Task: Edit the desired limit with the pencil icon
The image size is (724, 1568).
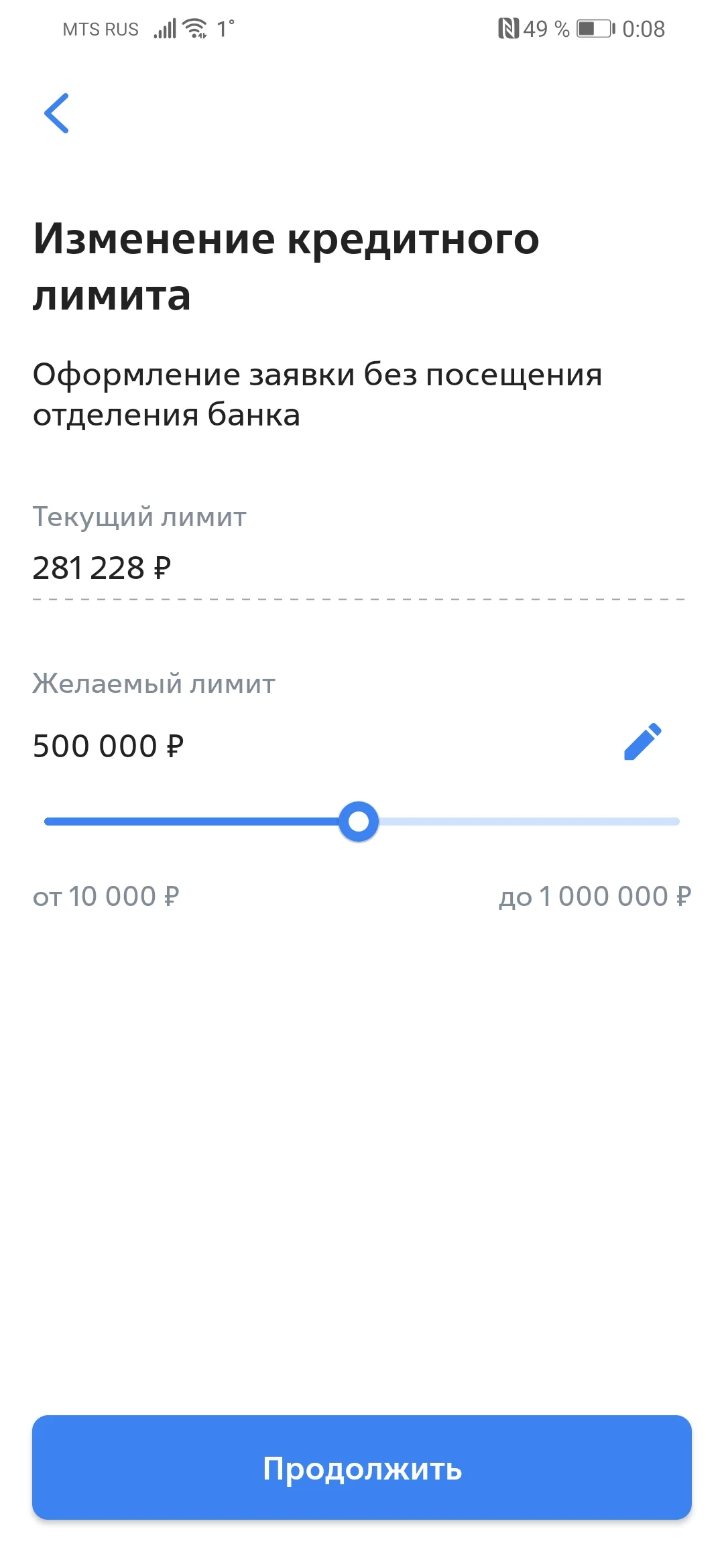Action: pos(642,742)
